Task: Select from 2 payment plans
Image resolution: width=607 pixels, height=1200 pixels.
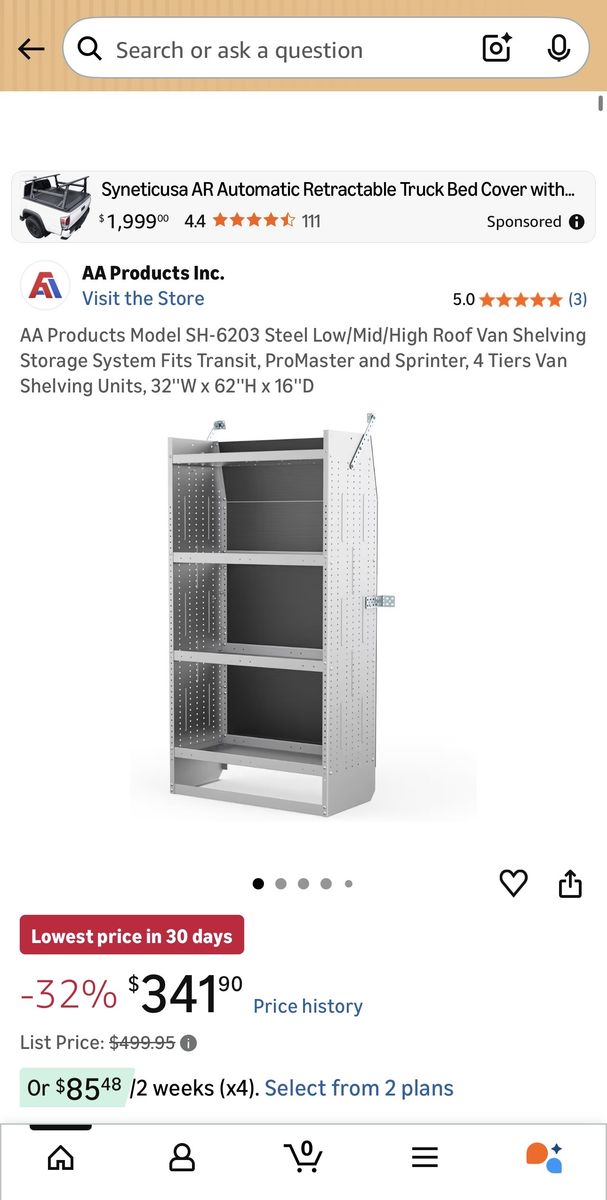Action: point(359,1088)
